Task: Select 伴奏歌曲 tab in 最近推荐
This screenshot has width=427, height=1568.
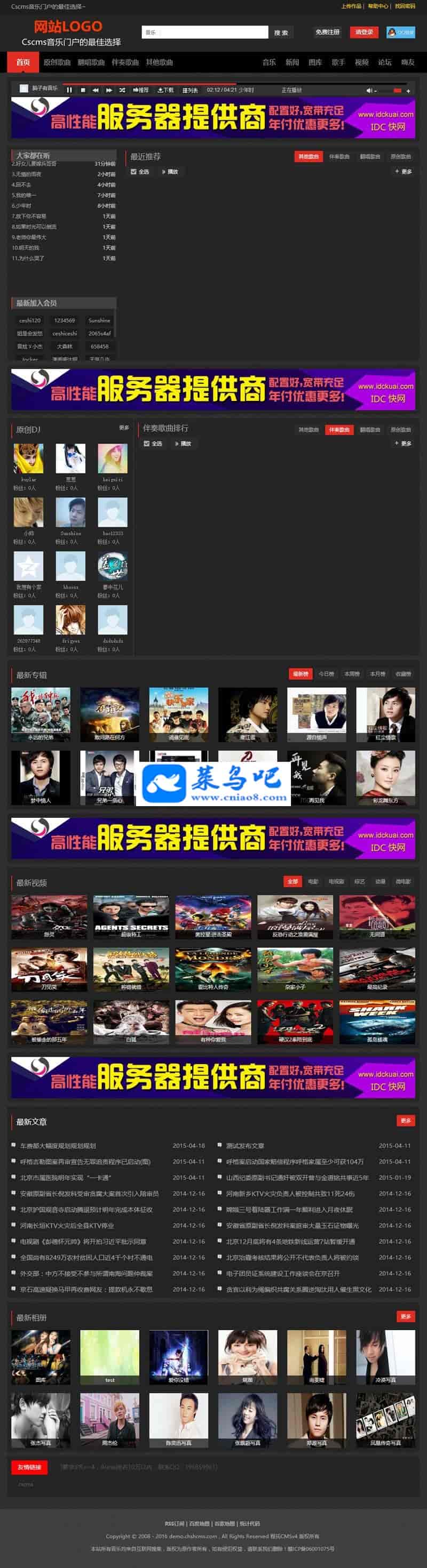Action: point(339,156)
